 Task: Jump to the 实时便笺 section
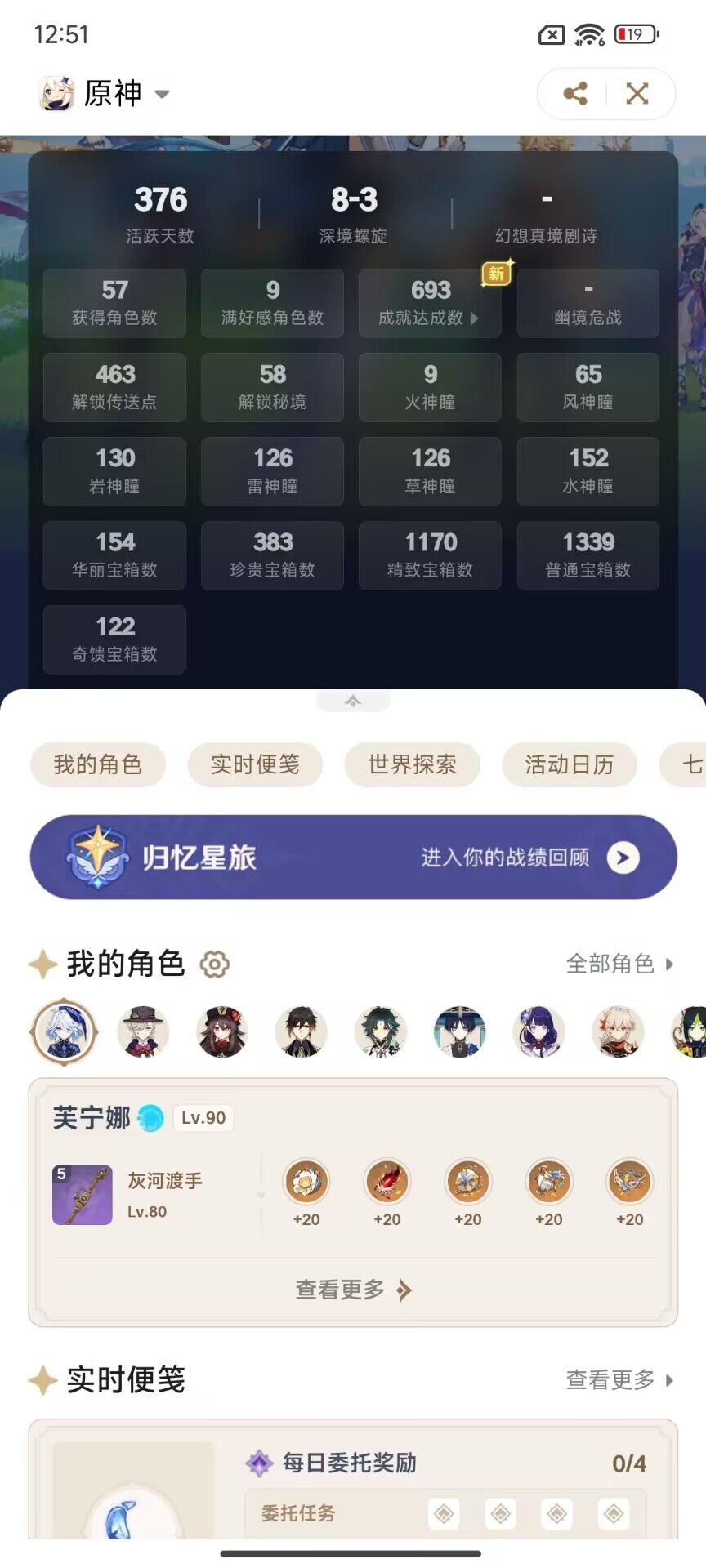(255, 764)
